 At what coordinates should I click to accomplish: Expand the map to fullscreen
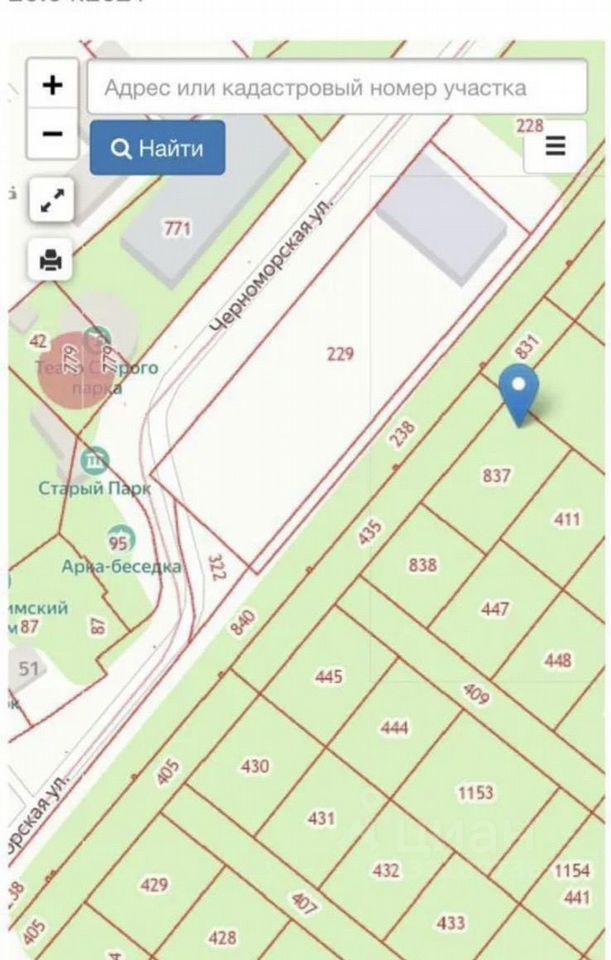51,201
